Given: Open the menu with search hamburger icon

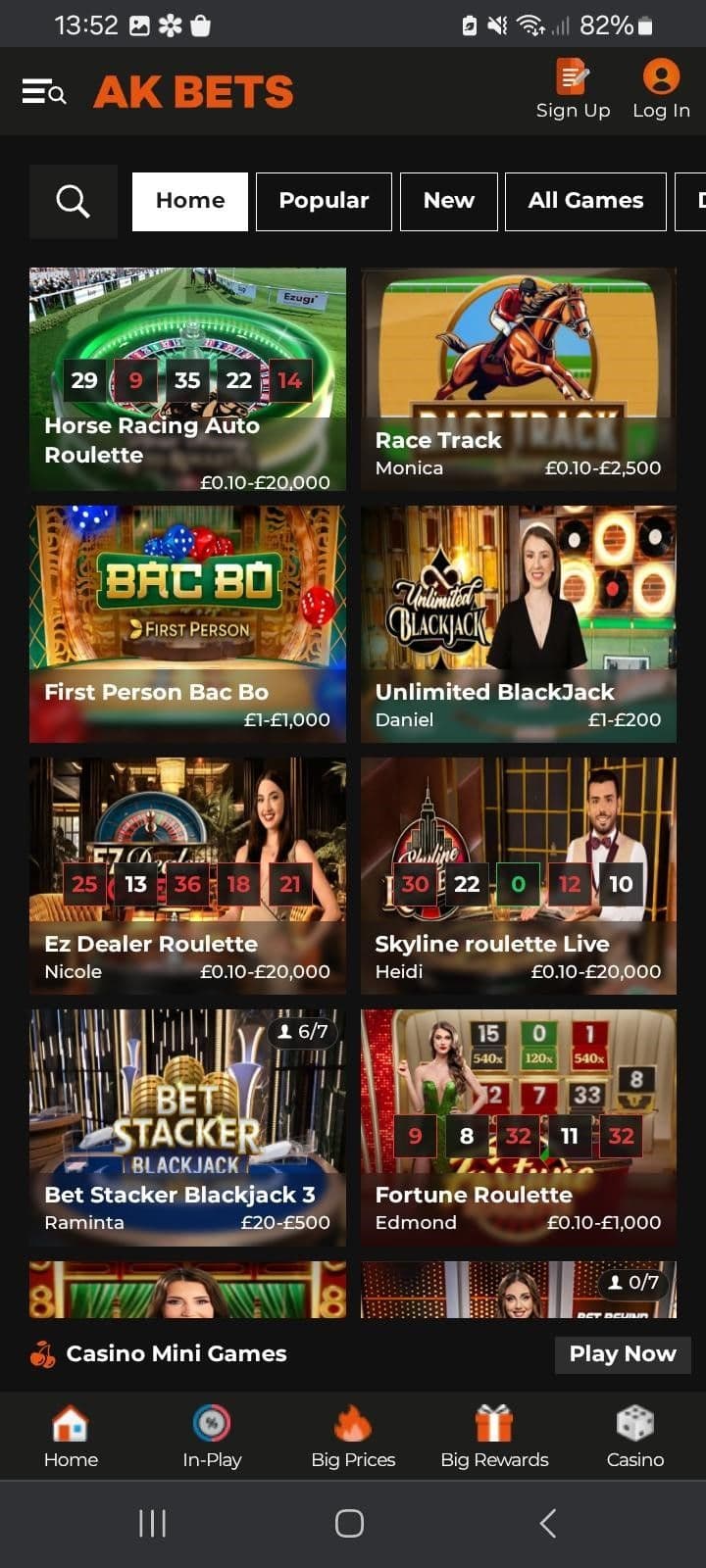Looking at the screenshot, I should (x=44, y=90).
